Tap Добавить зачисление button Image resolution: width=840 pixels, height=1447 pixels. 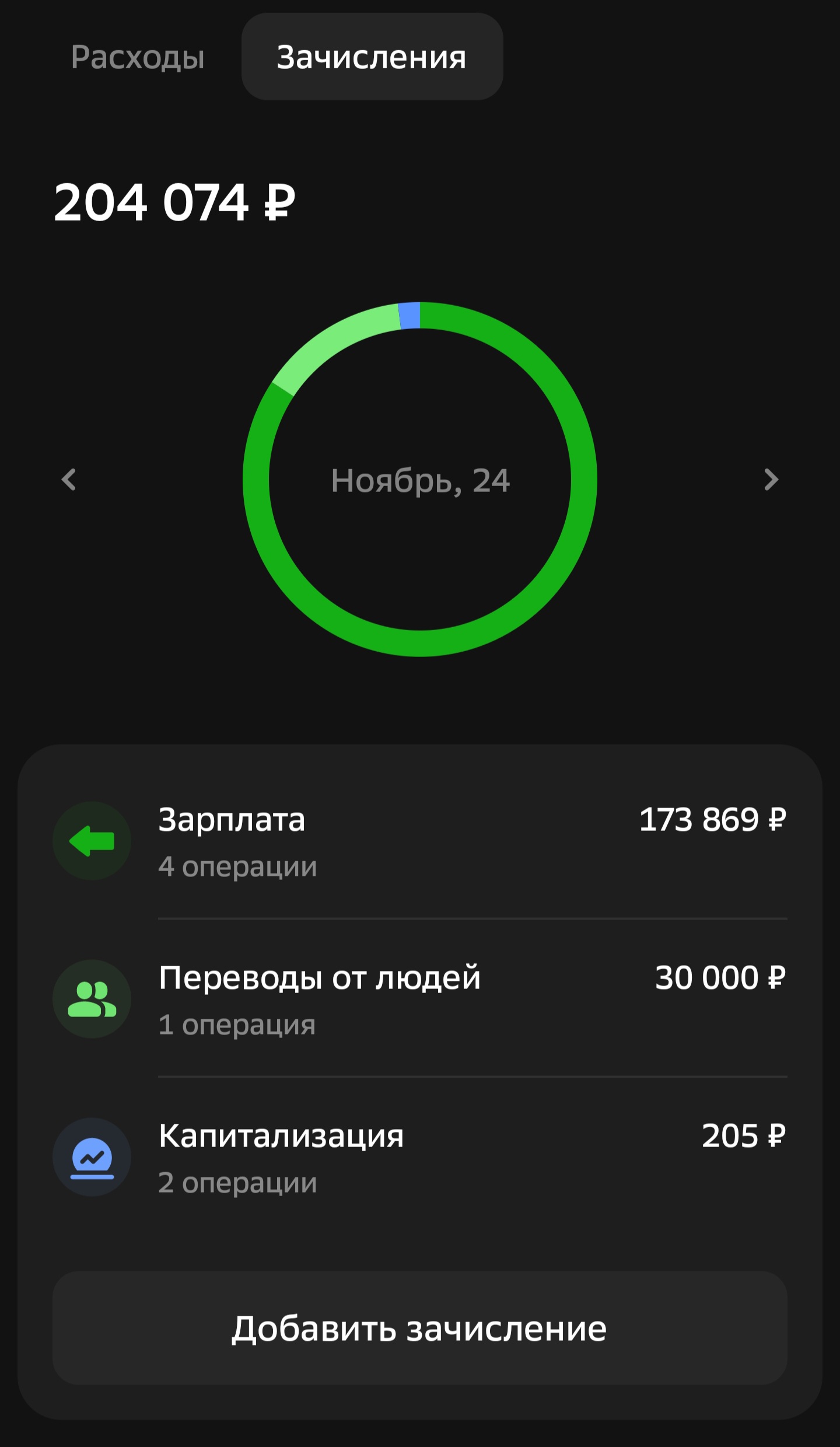[420, 1329]
